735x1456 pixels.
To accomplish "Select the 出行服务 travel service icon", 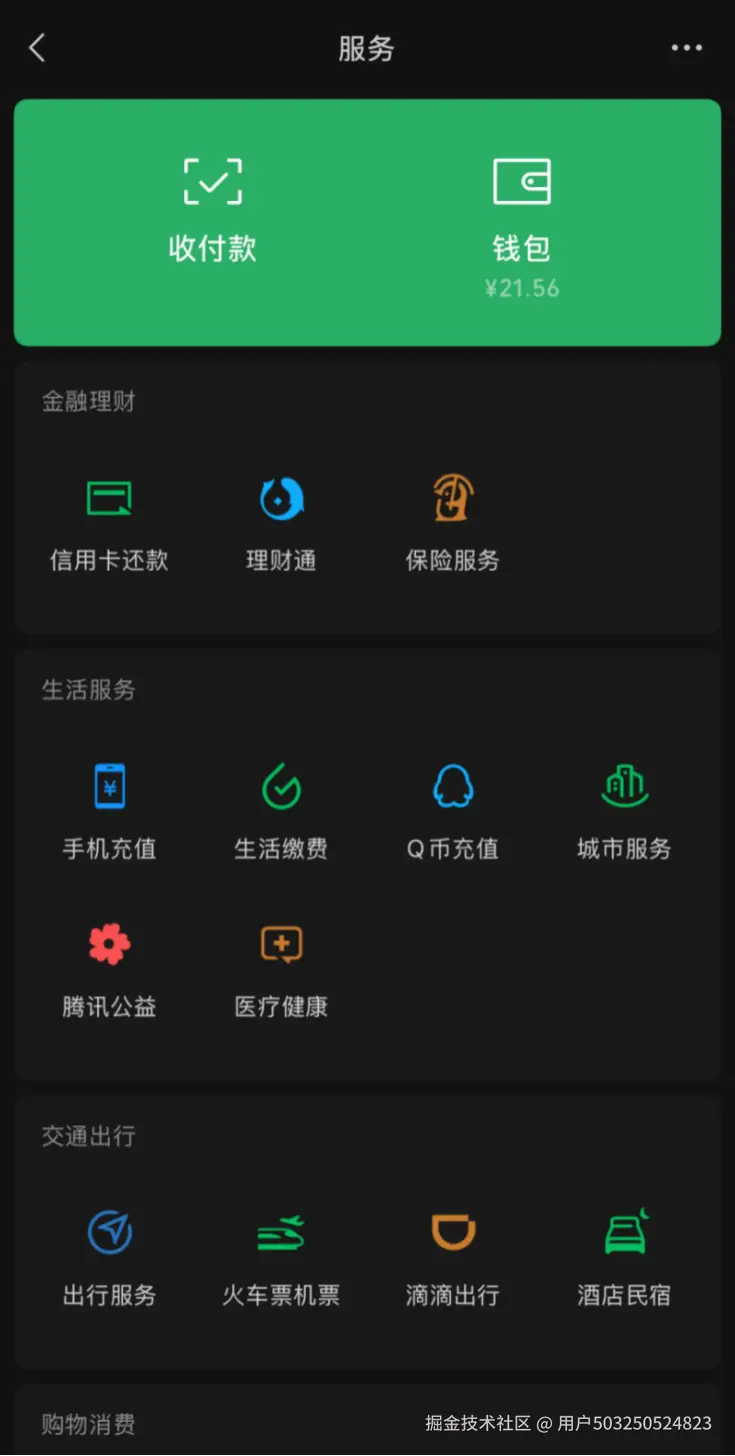I will [110, 1253].
